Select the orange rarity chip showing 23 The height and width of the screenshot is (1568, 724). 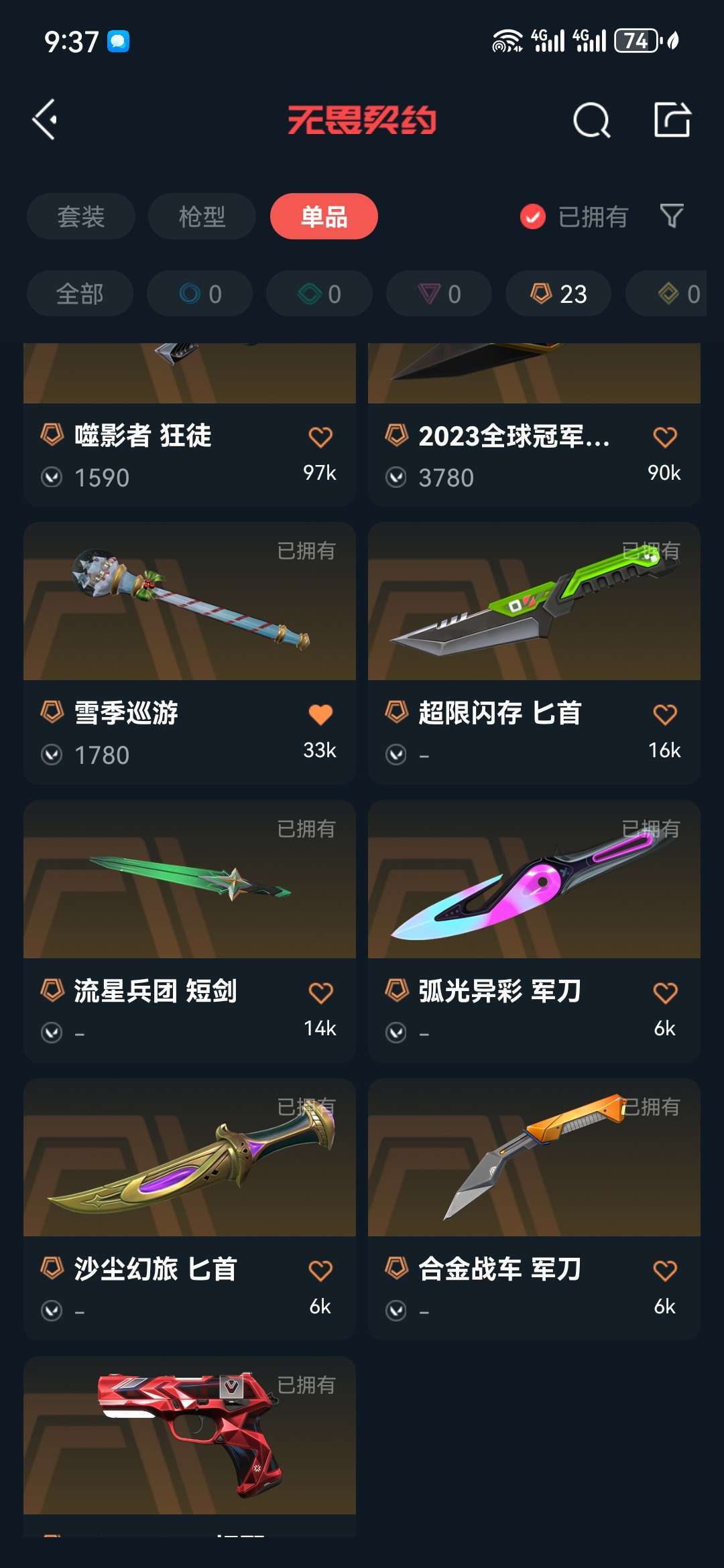point(558,293)
